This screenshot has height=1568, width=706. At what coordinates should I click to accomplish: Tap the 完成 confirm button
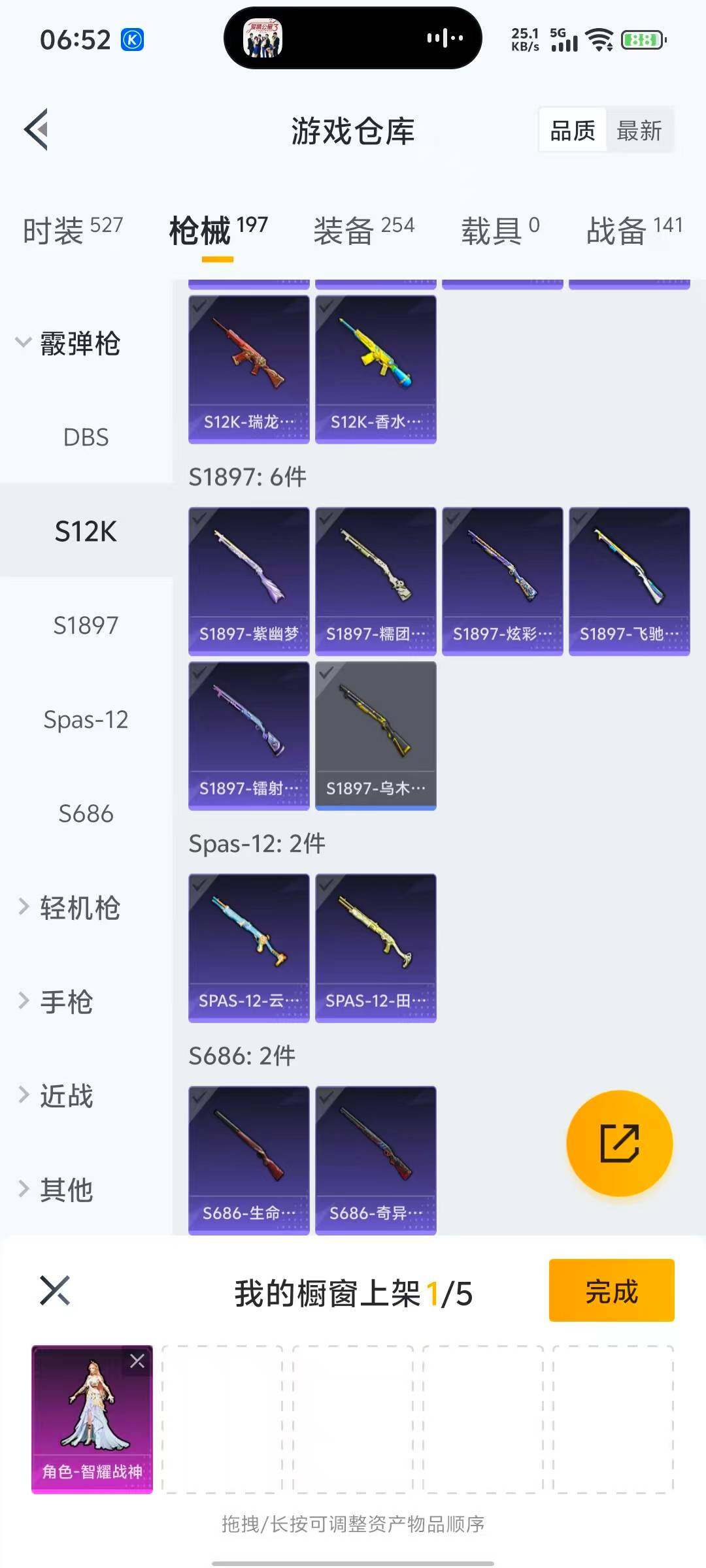click(x=611, y=1290)
